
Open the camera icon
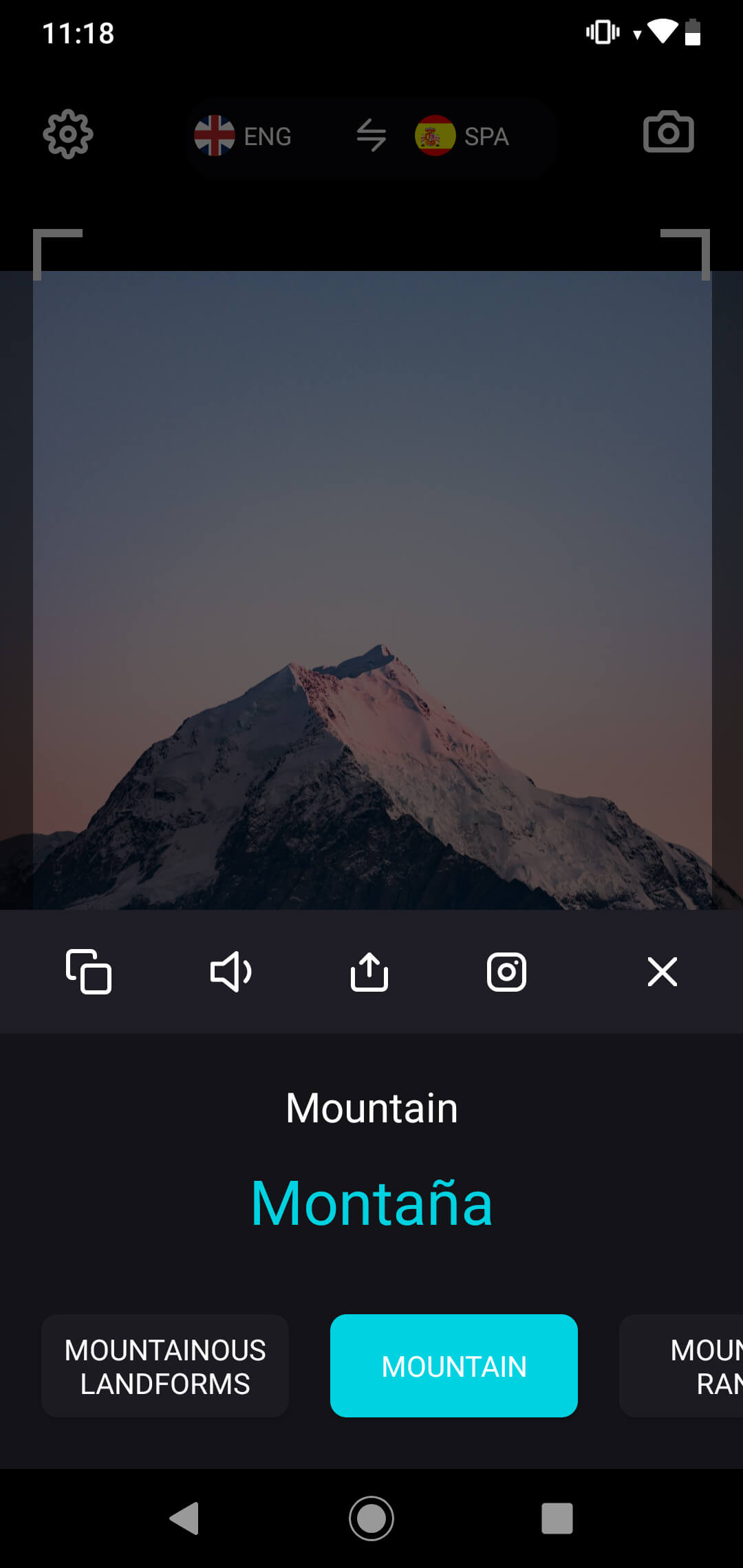[x=668, y=131]
